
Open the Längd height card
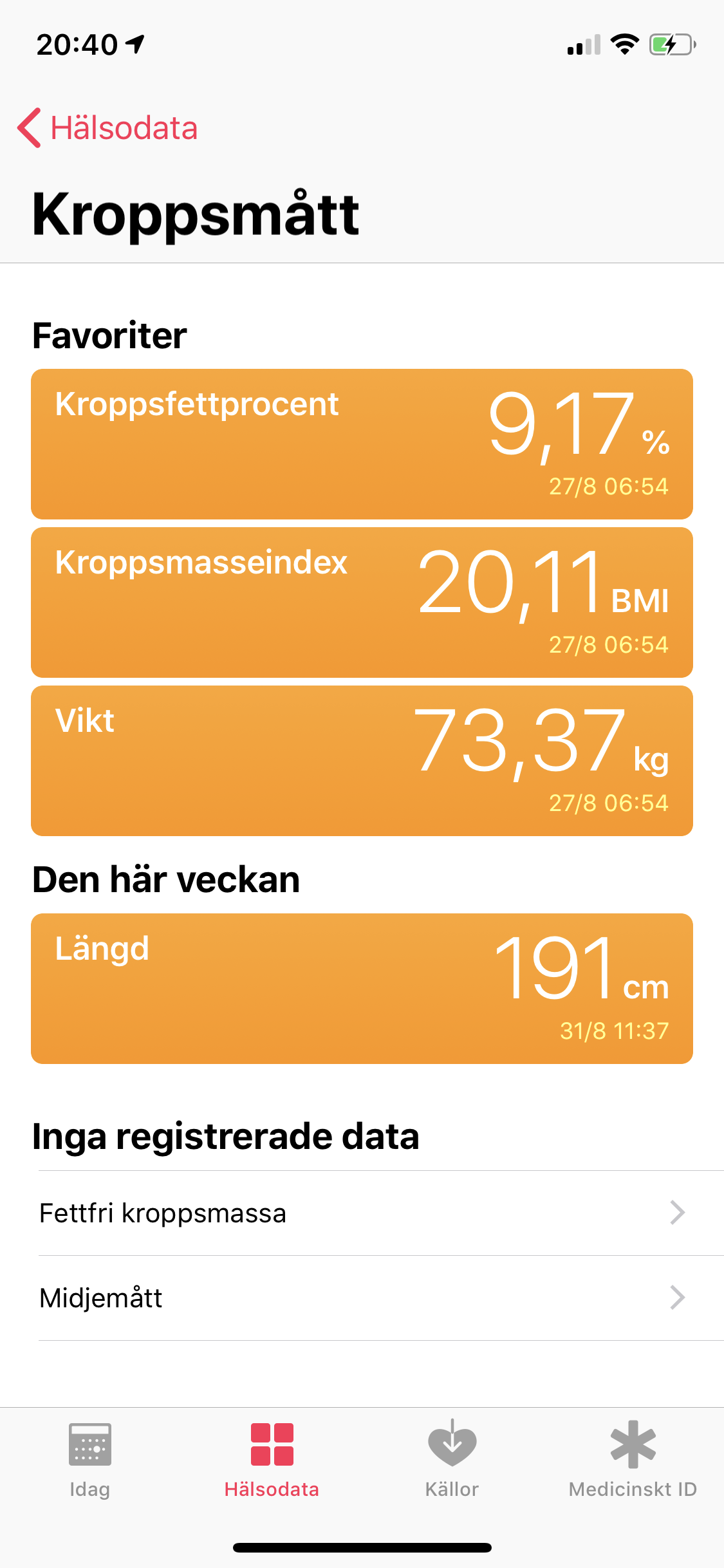(362, 989)
